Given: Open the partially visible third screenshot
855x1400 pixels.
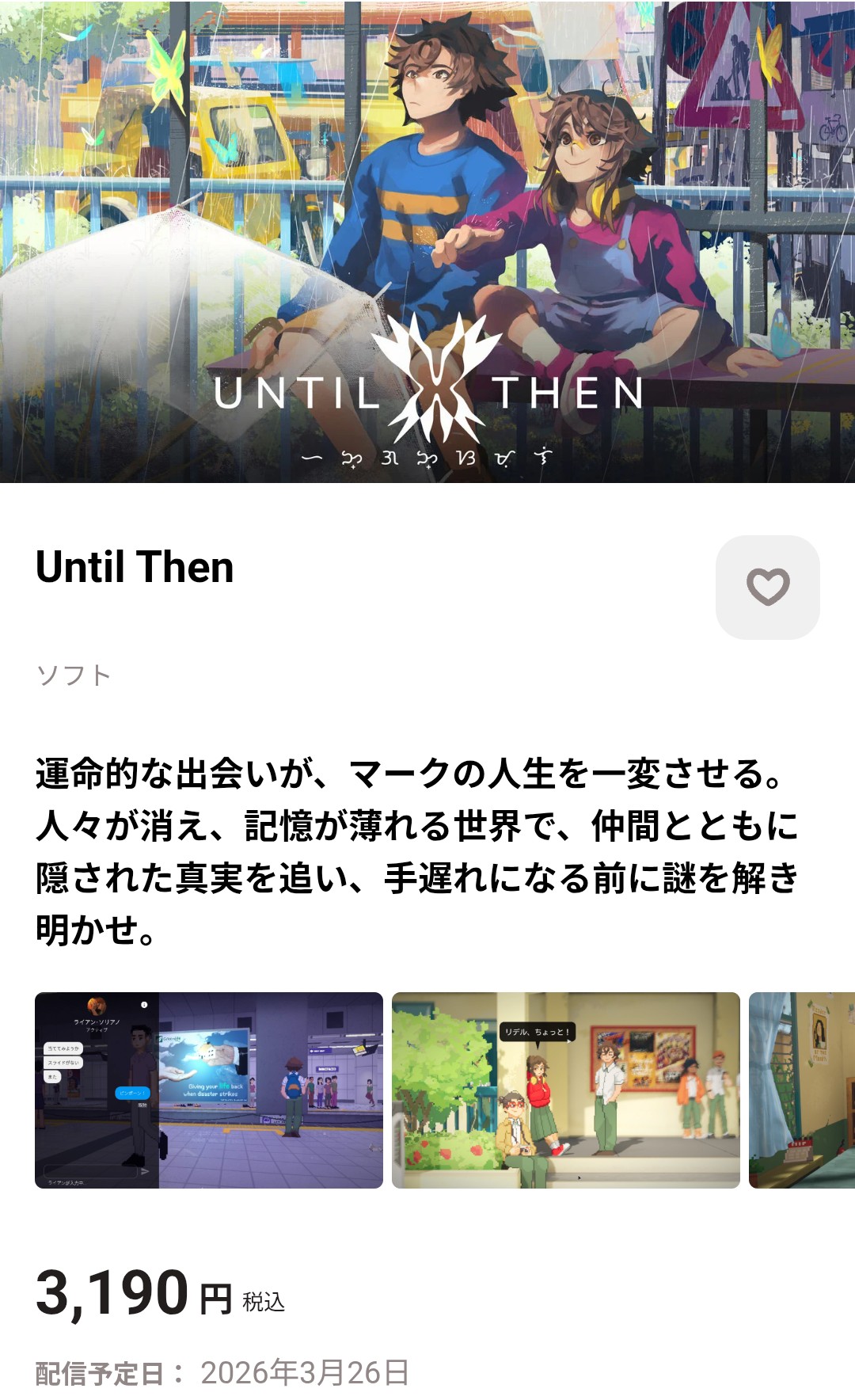Looking at the screenshot, I should pyautogui.click(x=801, y=1090).
